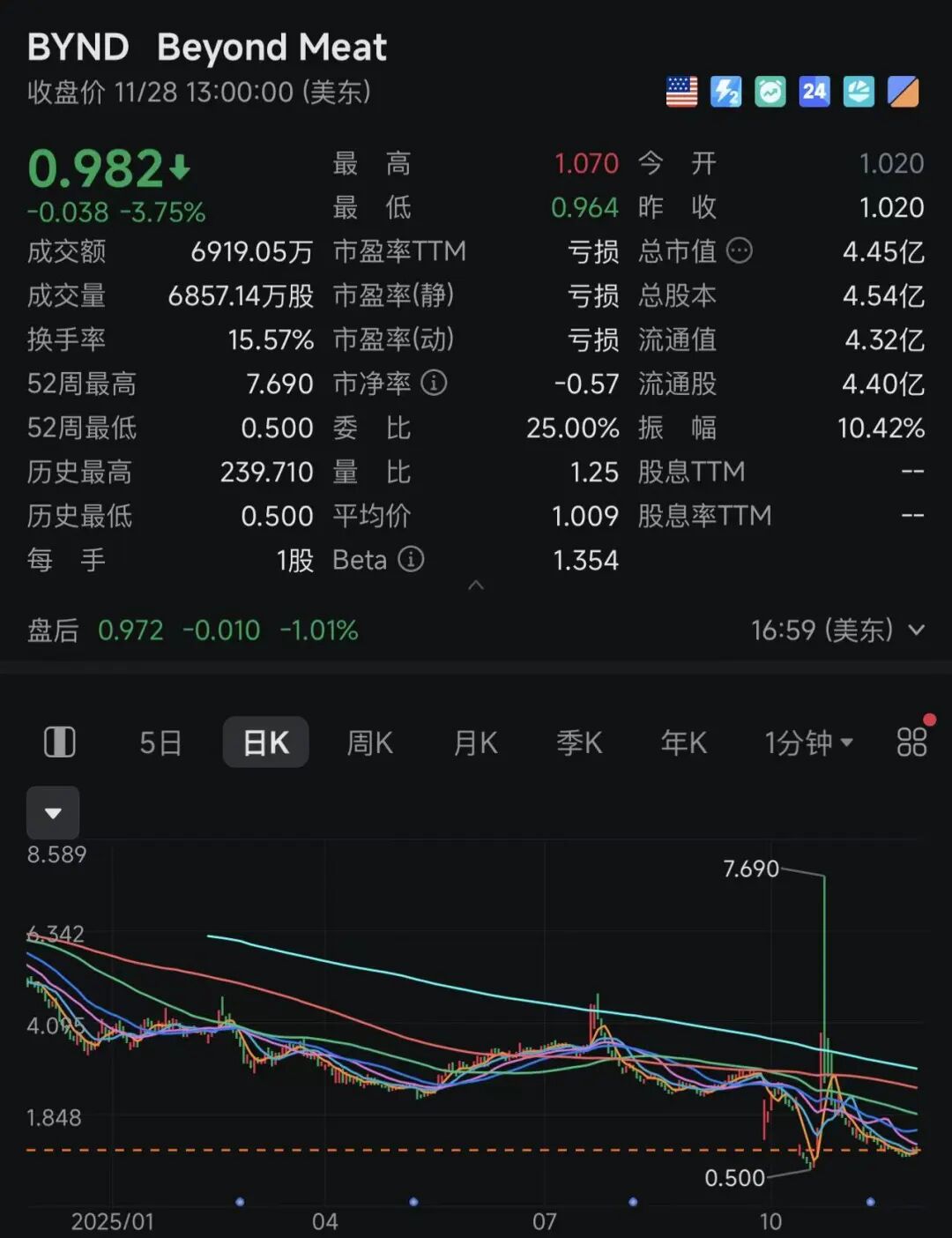Open the grid menu with red notification dot

point(912,742)
